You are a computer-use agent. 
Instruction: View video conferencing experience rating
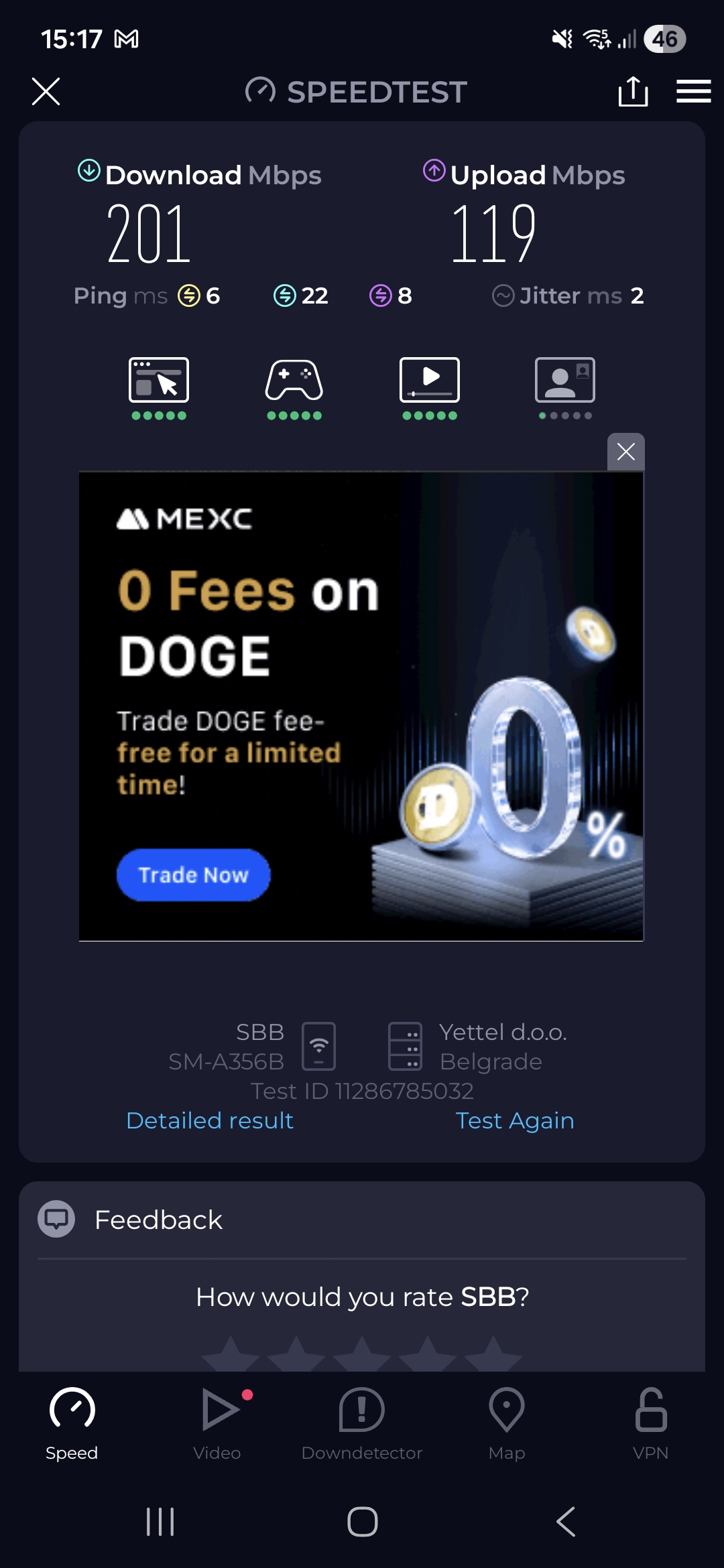(565, 387)
